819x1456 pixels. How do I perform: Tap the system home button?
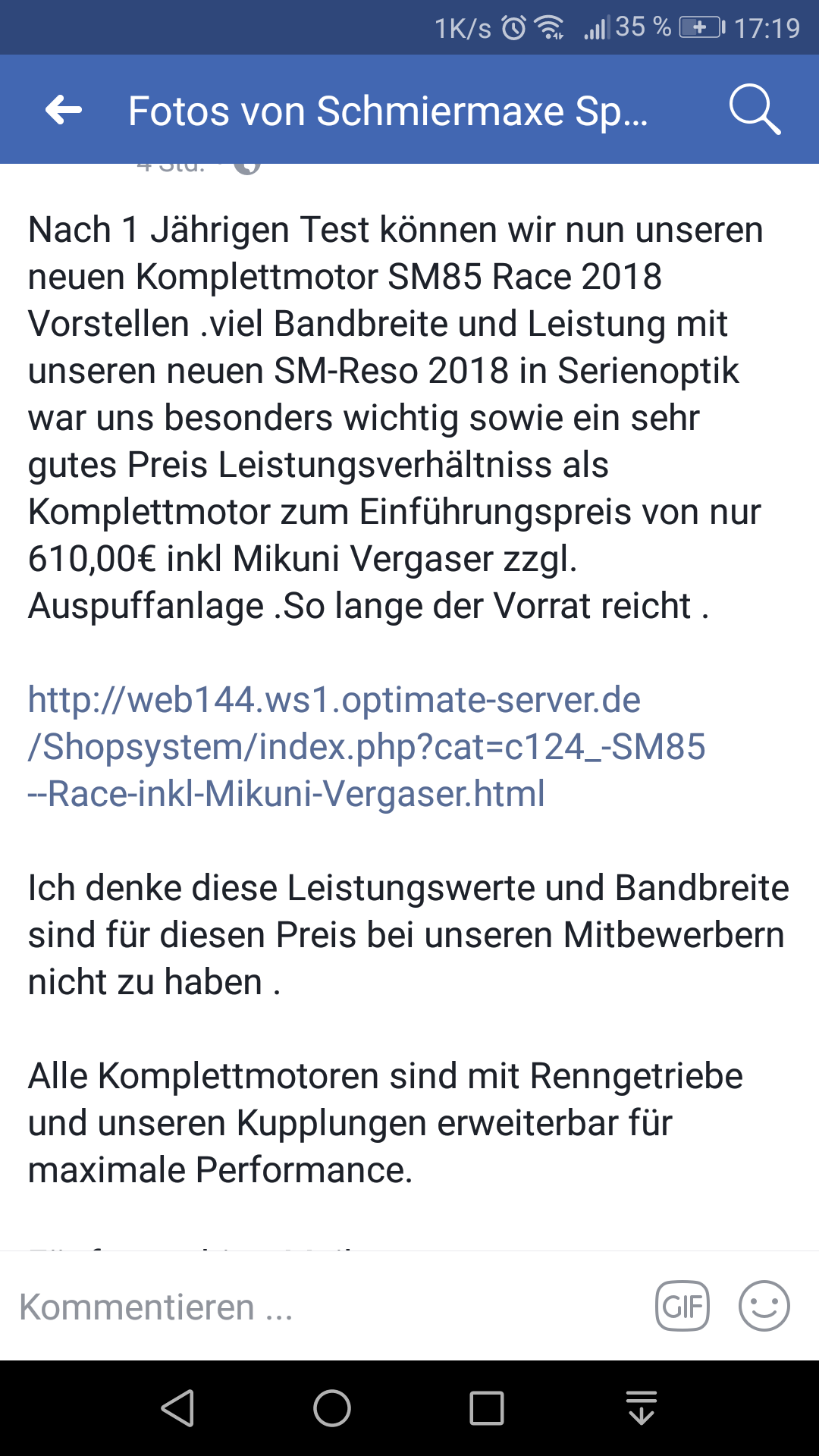[332, 1409]
